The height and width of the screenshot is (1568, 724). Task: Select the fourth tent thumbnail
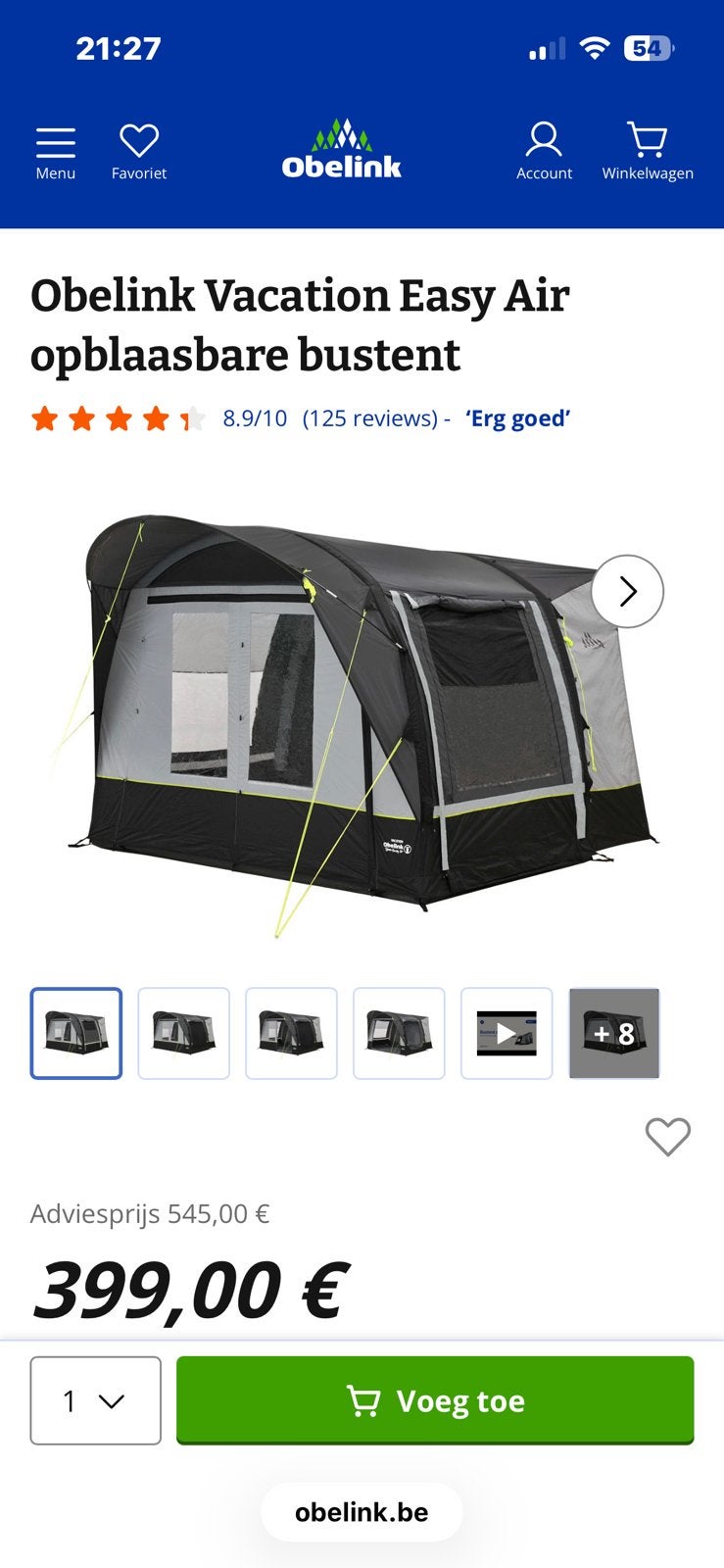tap(399, 1033)
